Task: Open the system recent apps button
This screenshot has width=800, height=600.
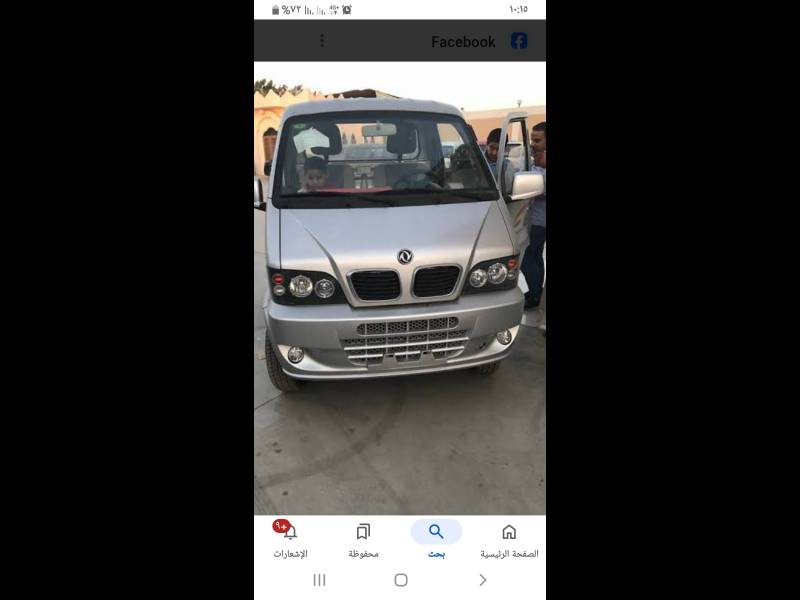Action: coord(319,580)
